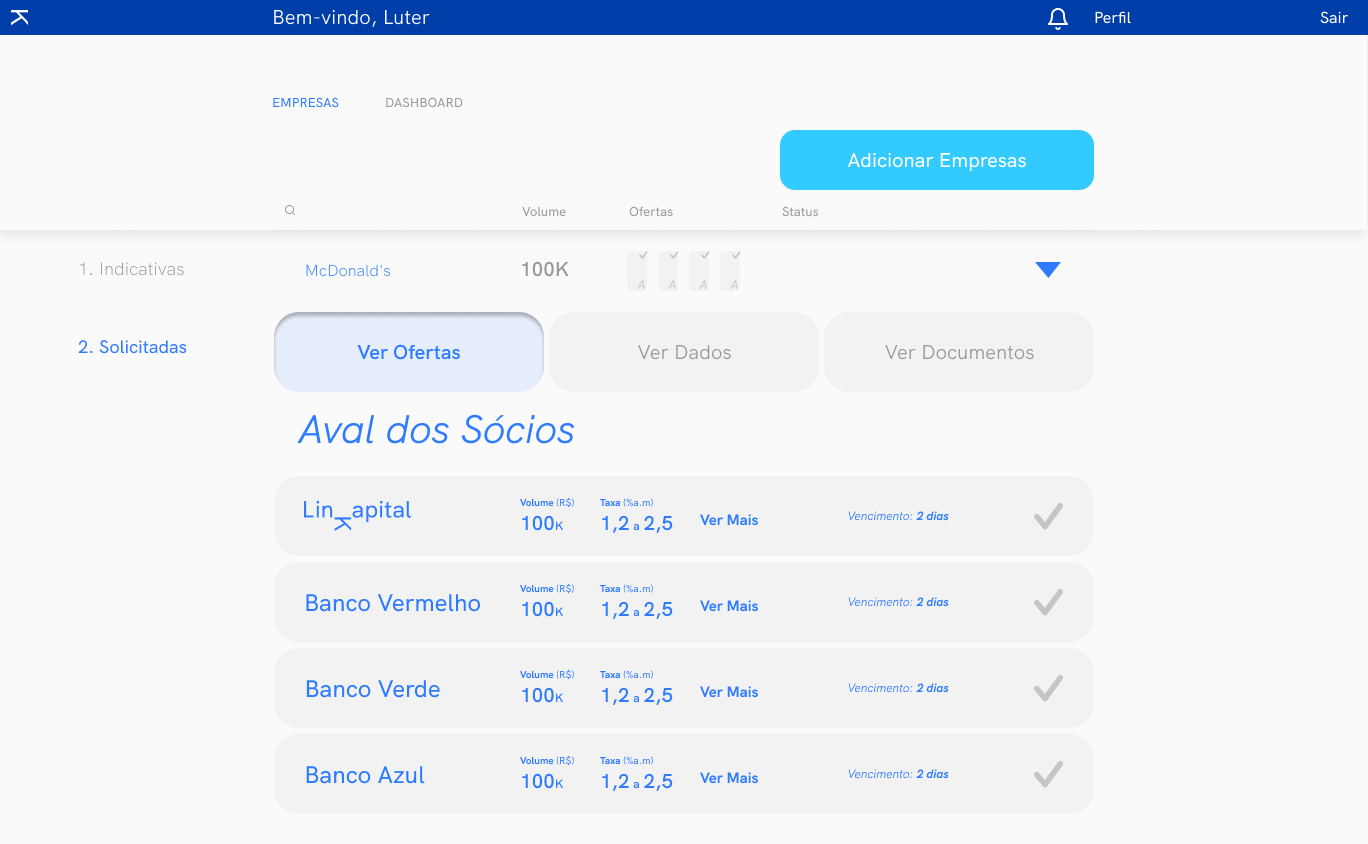Viewport: 1368px width, 844px height.
Task: Open Ver Mais for Banco Verde
Action: 729,692
